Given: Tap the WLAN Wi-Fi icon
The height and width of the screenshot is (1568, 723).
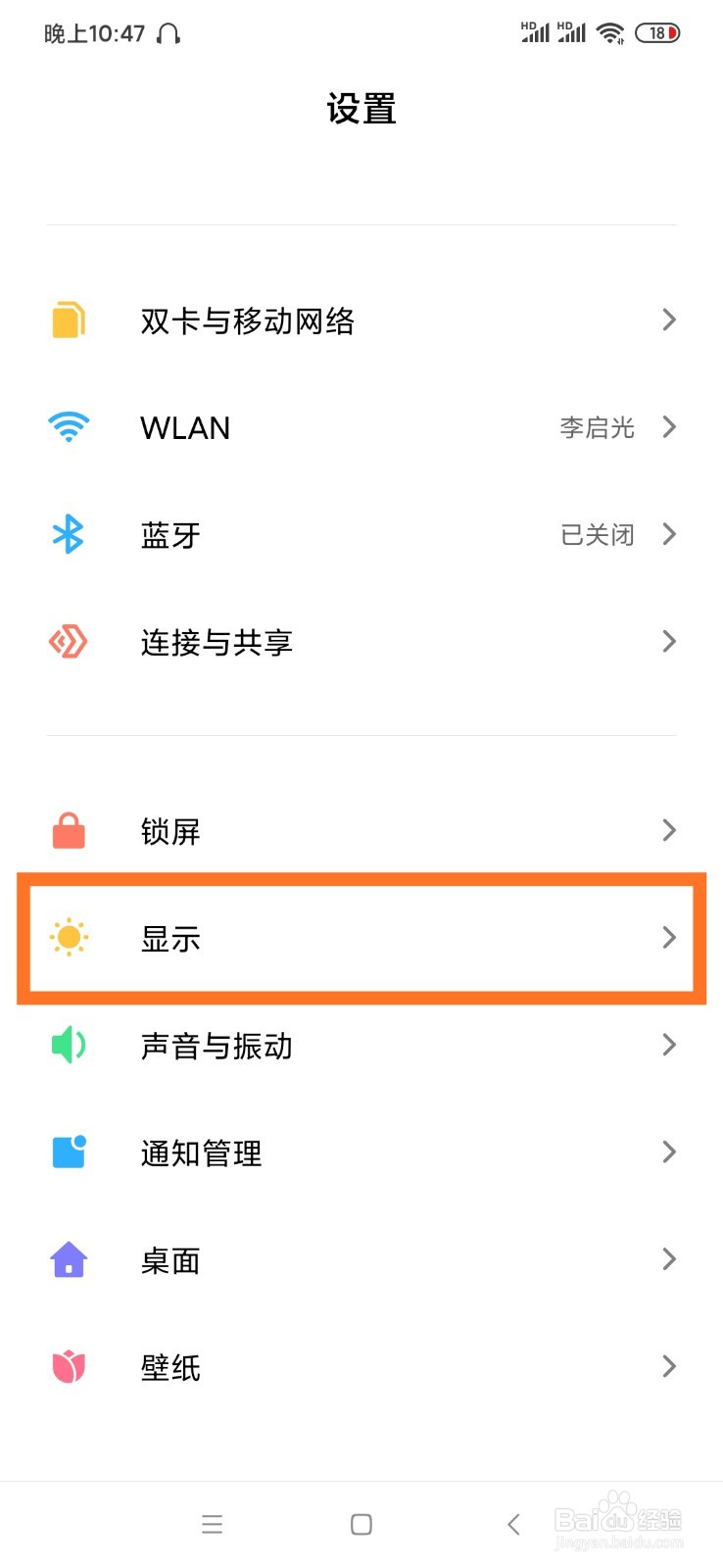Looking at the screenshot, I should 68,427.
